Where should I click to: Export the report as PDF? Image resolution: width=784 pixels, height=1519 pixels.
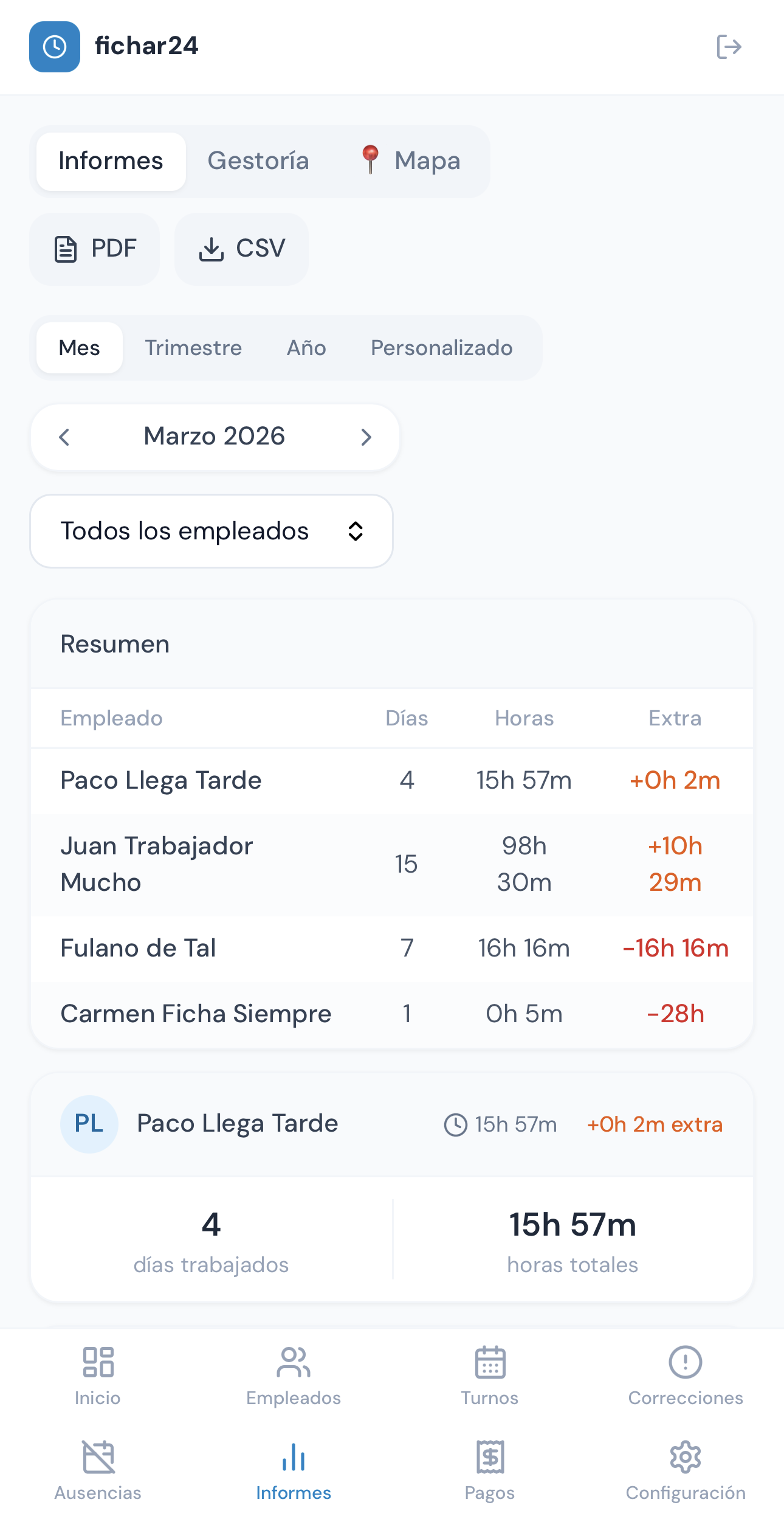[x=95, y=249]
